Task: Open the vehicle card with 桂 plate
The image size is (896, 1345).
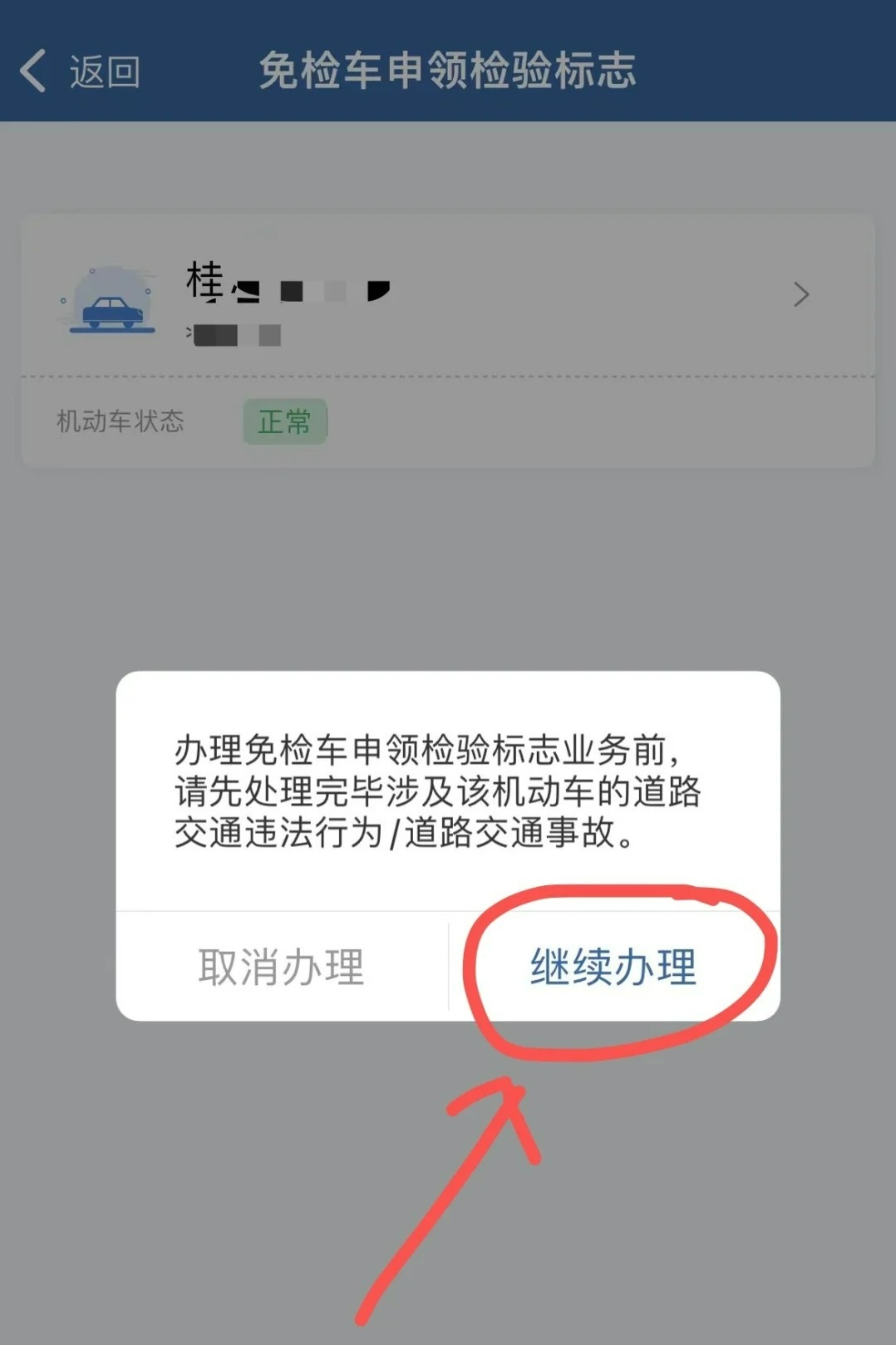Action: [x=447, y=295]
